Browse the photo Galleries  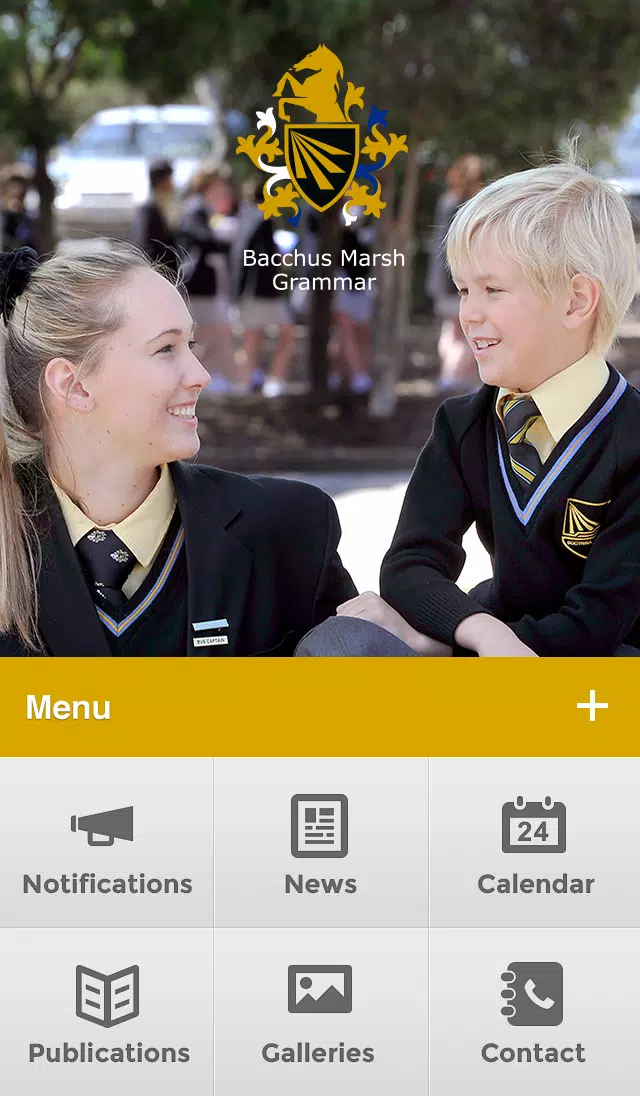tap(320, 1012)
